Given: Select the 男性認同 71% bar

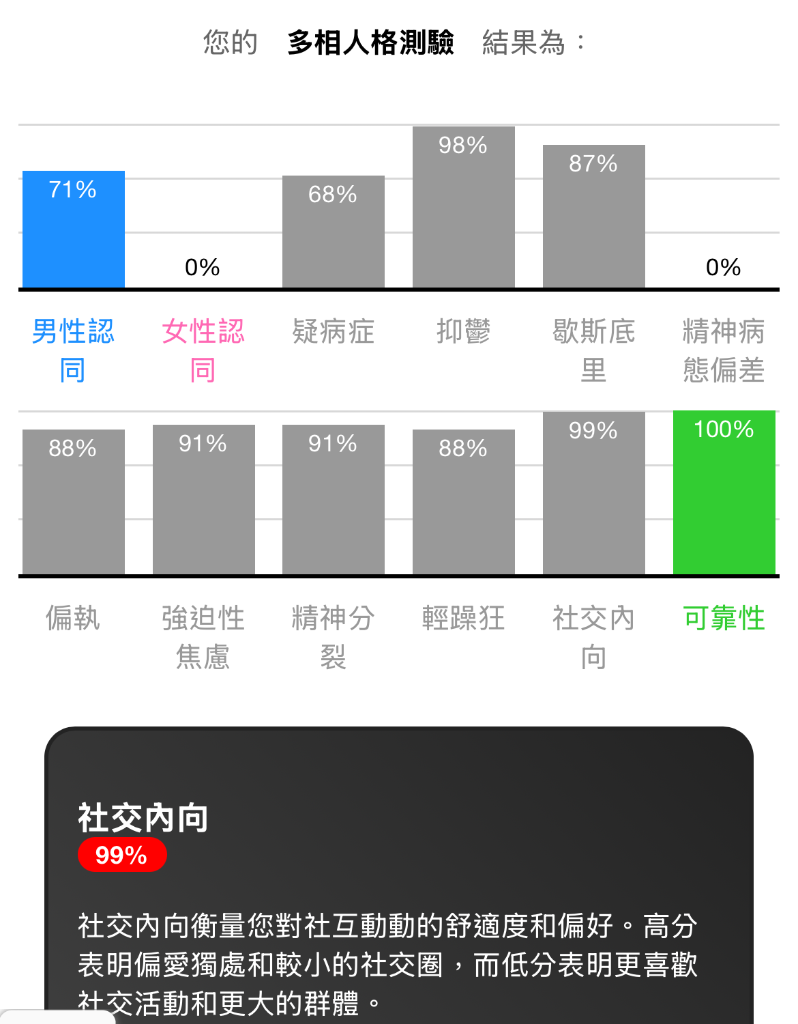Looking at the screenshot, I should pos(73,230).
